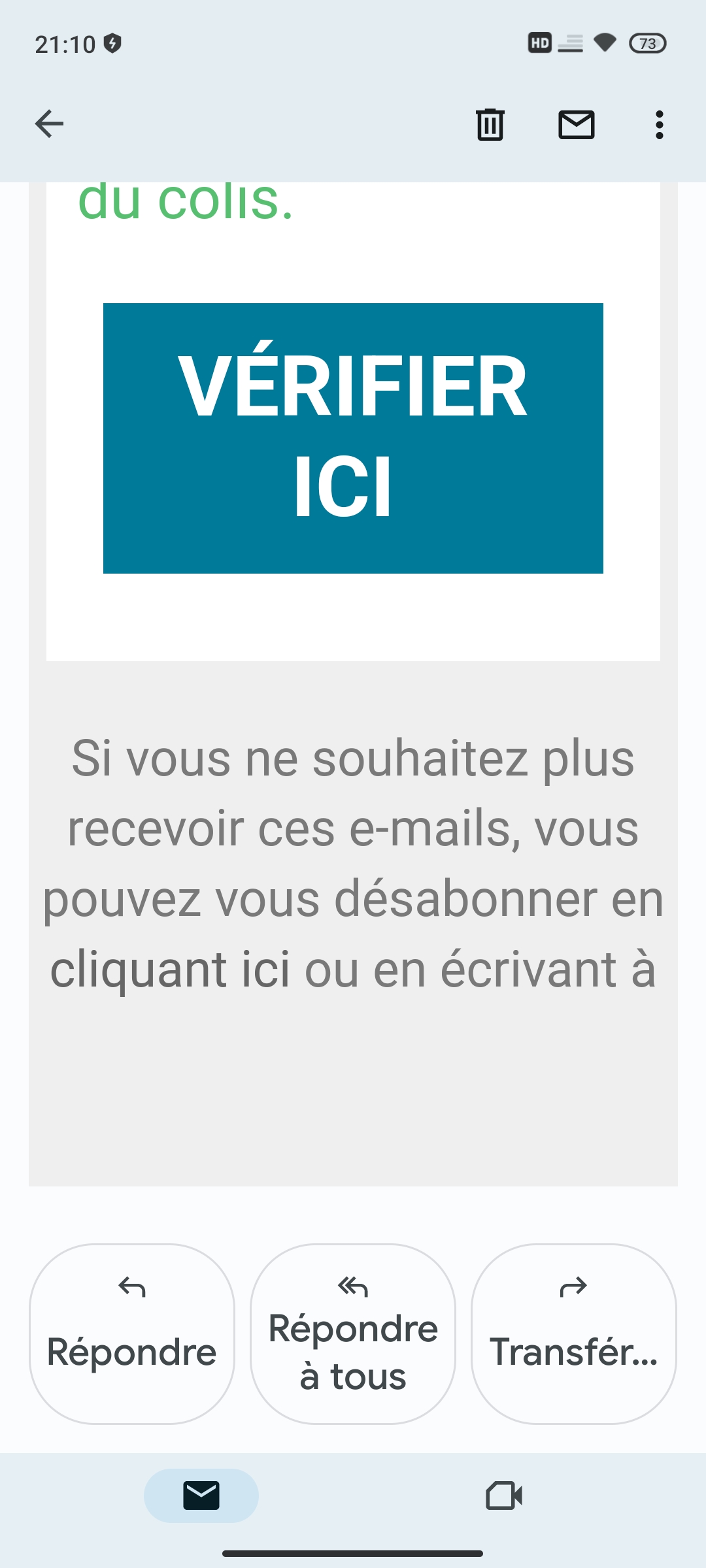Viewport: 706px width, 1568px height.
Task: Tap the VÉRIFIER ICI button
Action: pyautogui.click(x=353, y=438)
